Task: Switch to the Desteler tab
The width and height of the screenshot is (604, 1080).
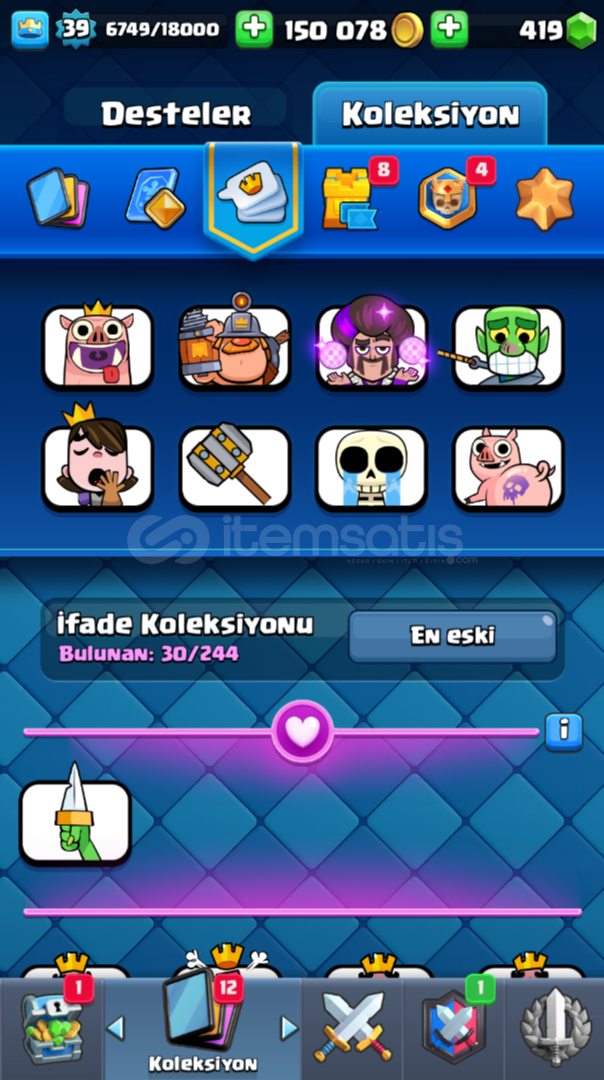Action: tap(176, 114)
